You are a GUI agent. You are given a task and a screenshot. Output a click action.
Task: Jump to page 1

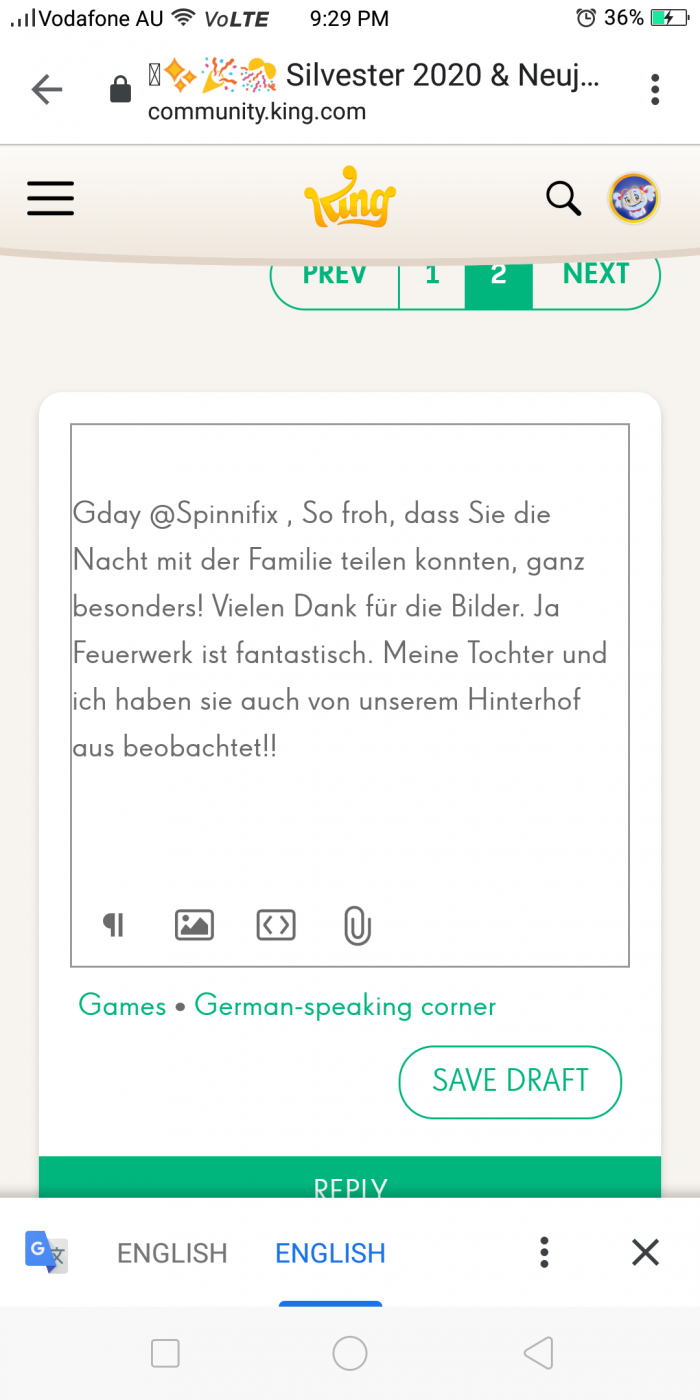click(432, 275)
